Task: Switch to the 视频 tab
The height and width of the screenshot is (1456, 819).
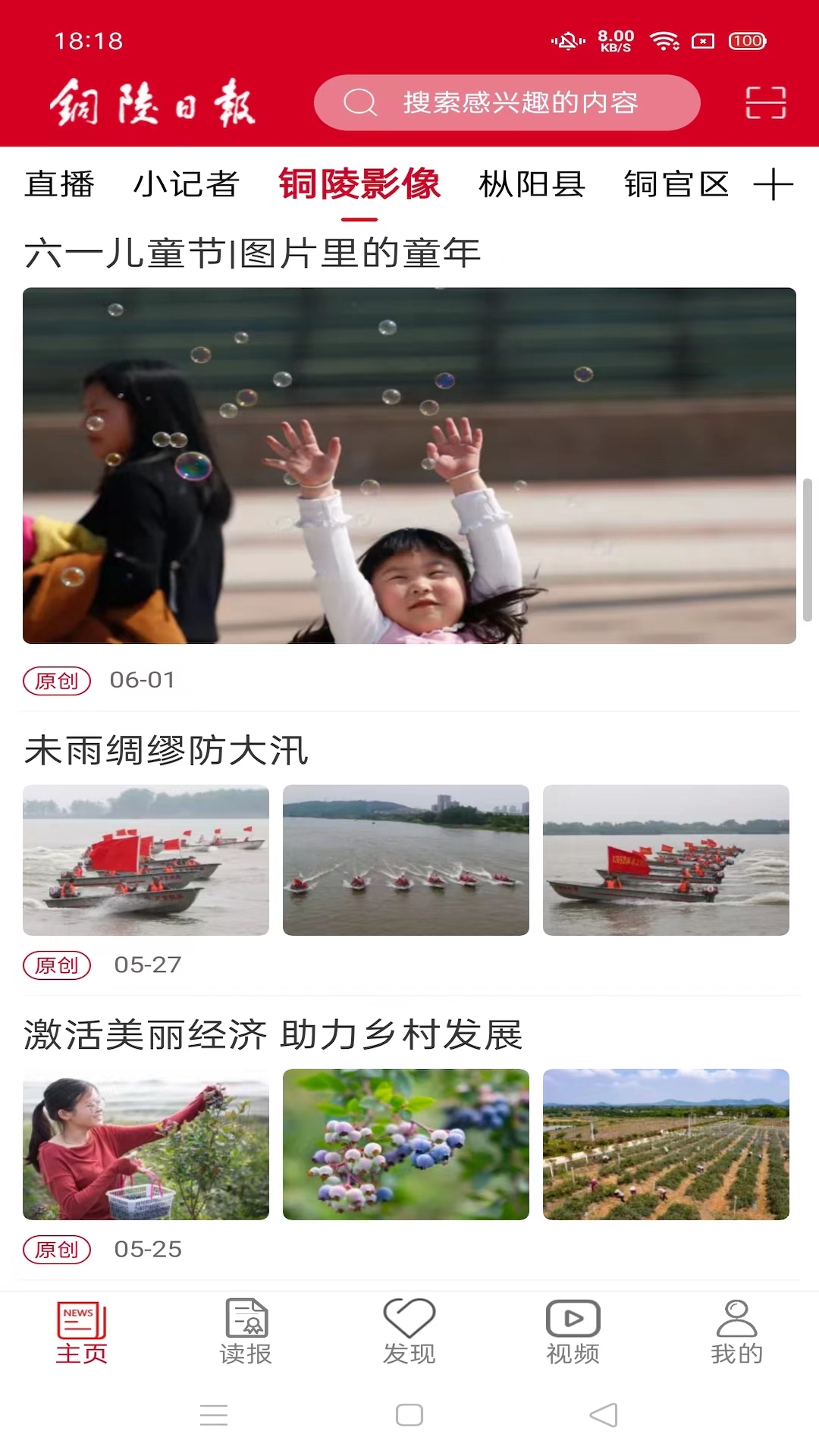Action: tap(573, 1332)
